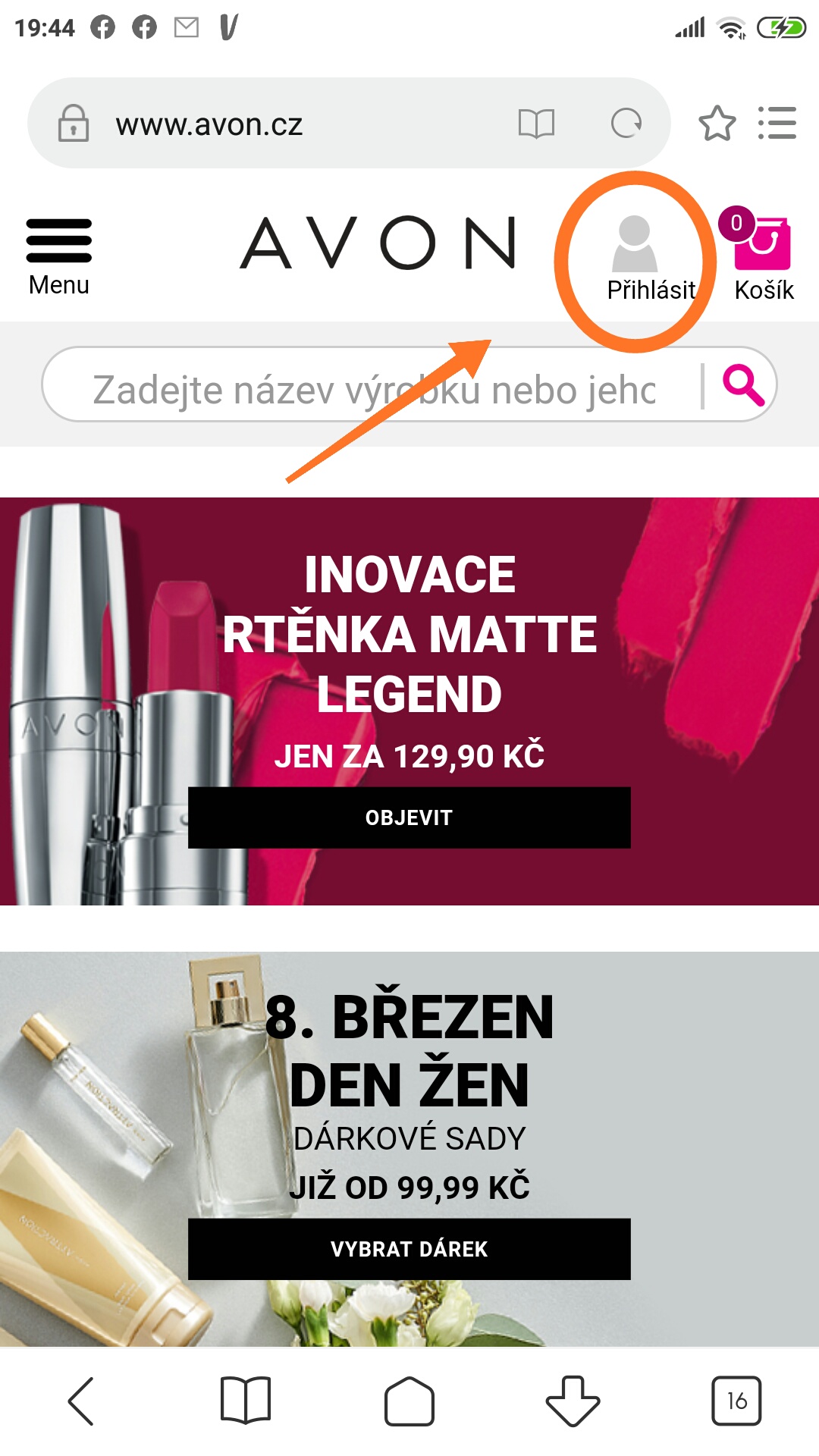The height and width of the screenshot is (1456, 819).
Task: Open the Košík shopping cart
Action: tap(763, 258)
